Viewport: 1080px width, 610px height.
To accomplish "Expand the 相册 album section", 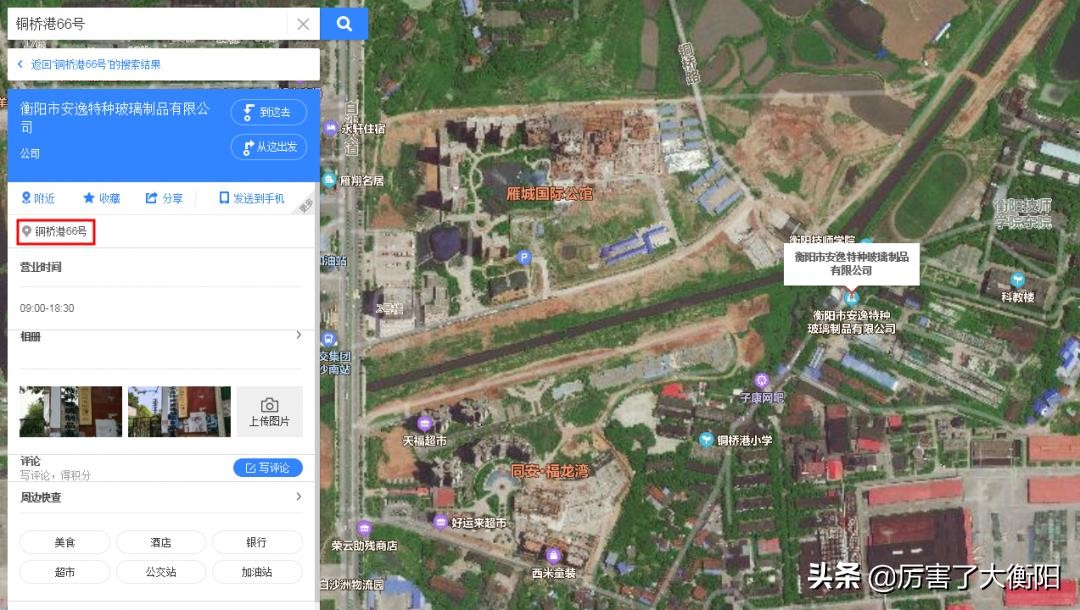I will tap(298, 336).
